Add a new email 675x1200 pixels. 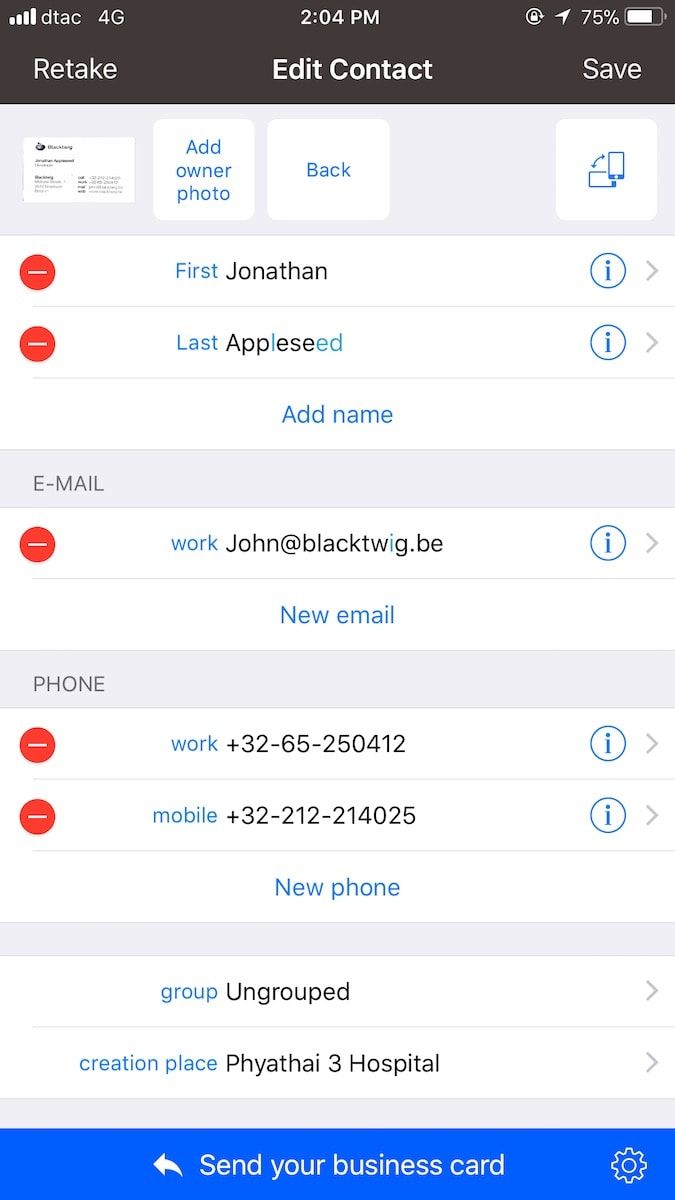pos(337,615)
